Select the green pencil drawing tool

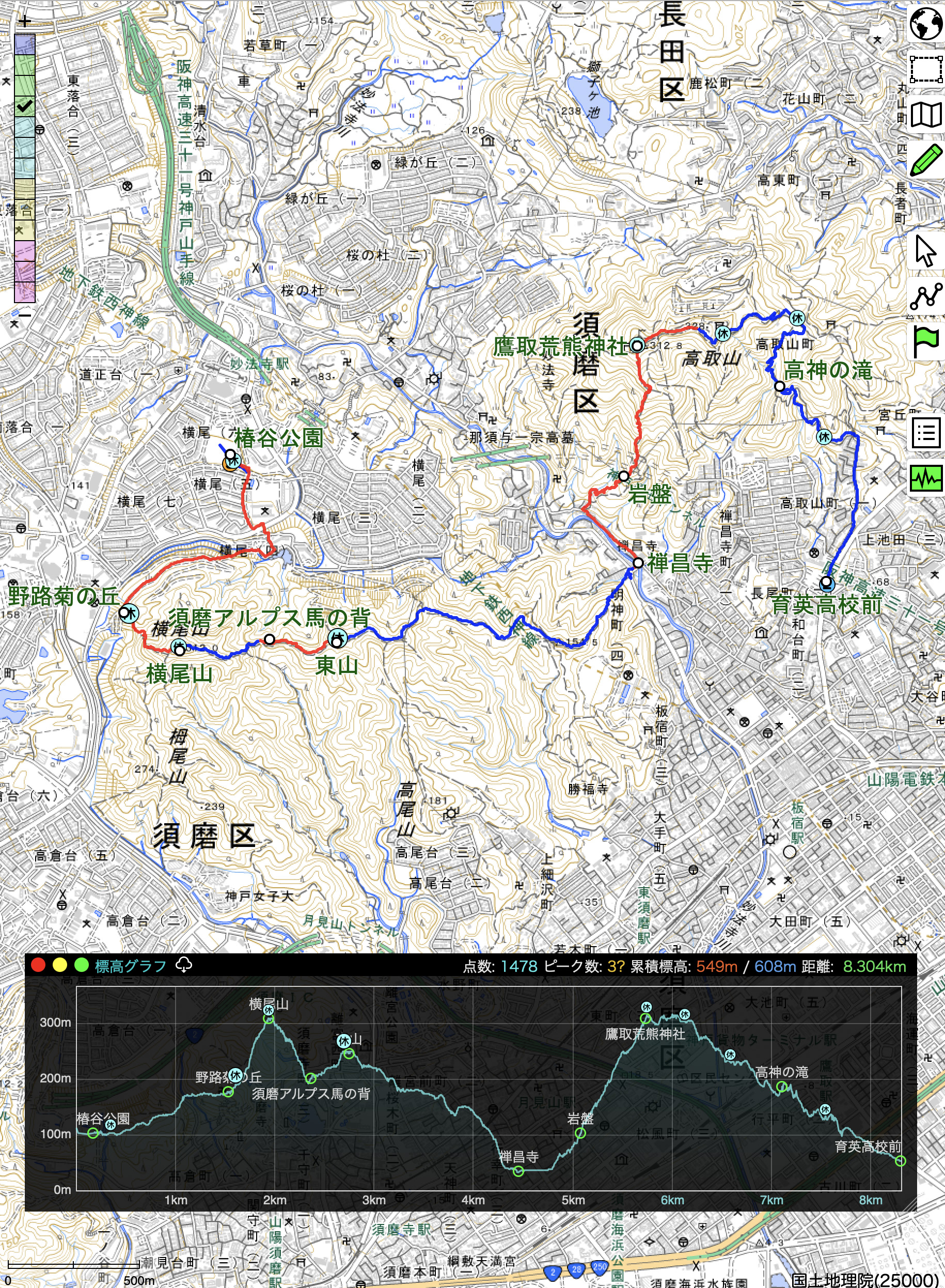click(x=925, y=161)
